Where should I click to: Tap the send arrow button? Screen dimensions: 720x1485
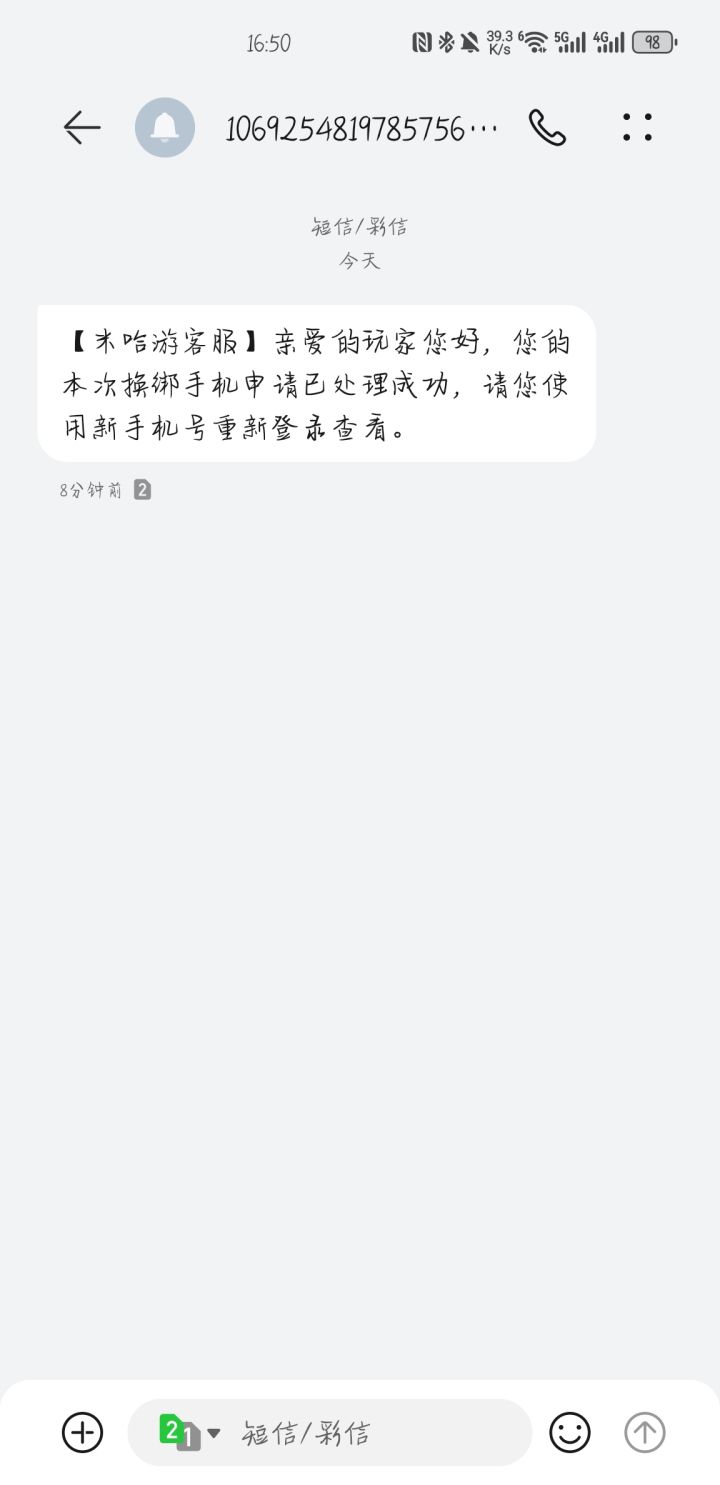[645, 1432]
